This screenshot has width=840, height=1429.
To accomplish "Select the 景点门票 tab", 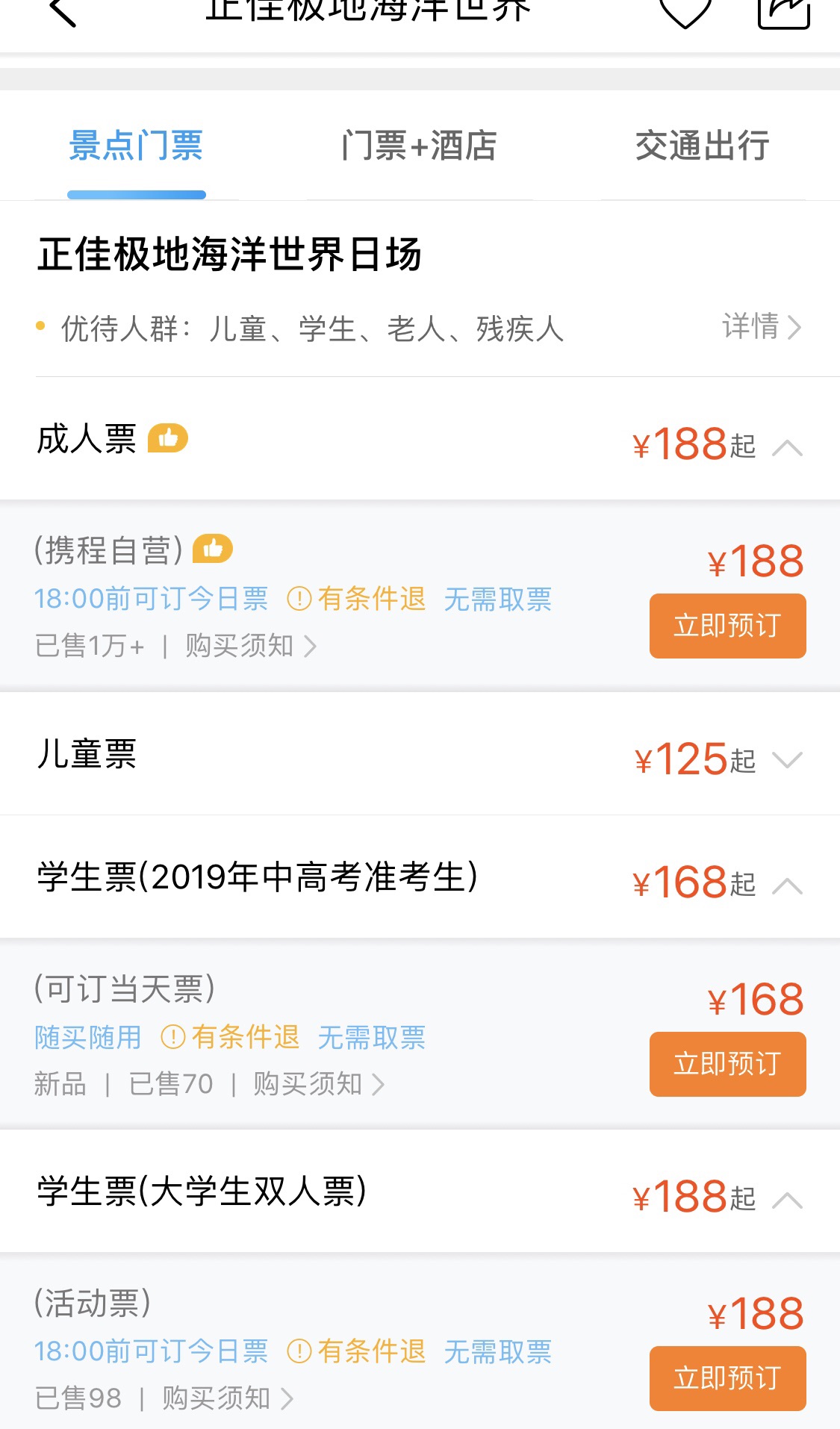I will click(136, 146).
